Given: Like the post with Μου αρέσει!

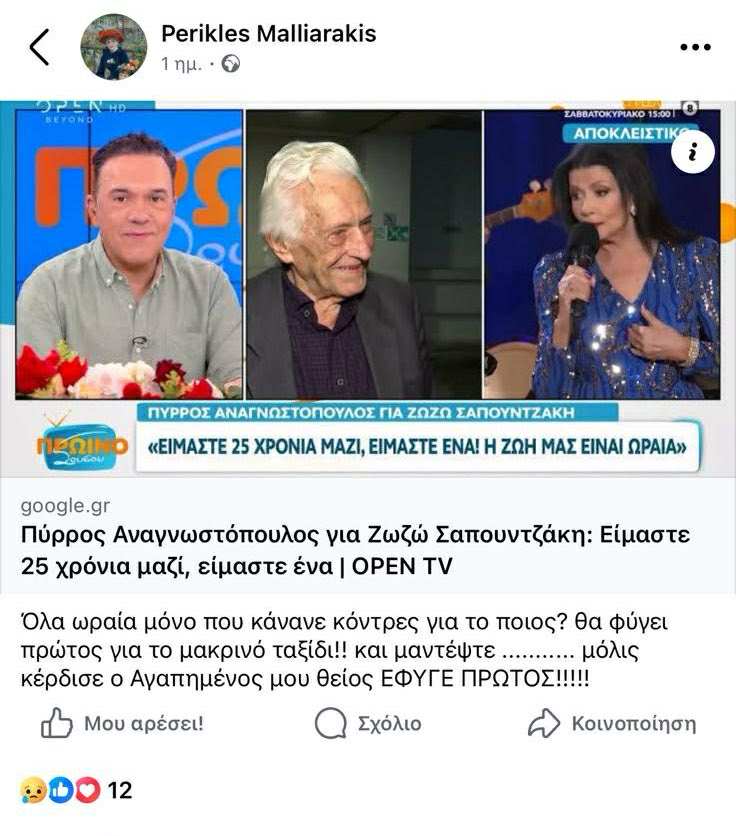Looking at the screenshot, I should 122,723.
